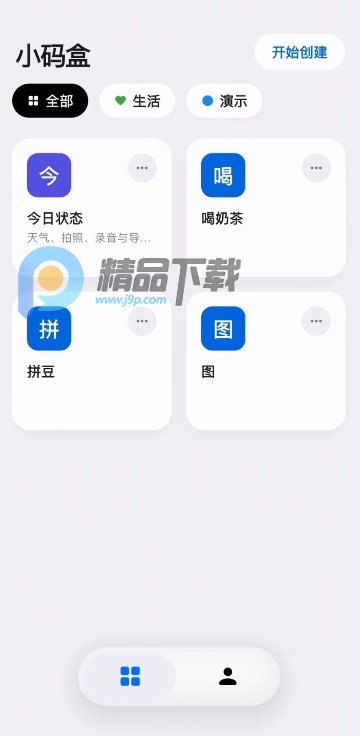Tap the 开始创建 button
Screen dimensions: 360x736
point(299,52)
